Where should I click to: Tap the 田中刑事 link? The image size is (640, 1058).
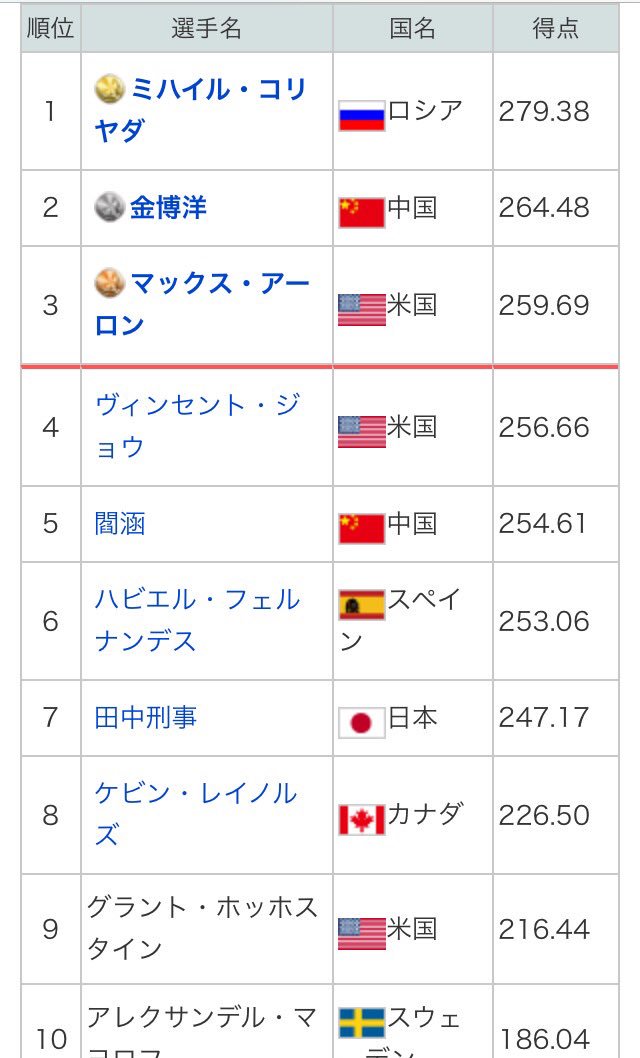pos(146,718)
